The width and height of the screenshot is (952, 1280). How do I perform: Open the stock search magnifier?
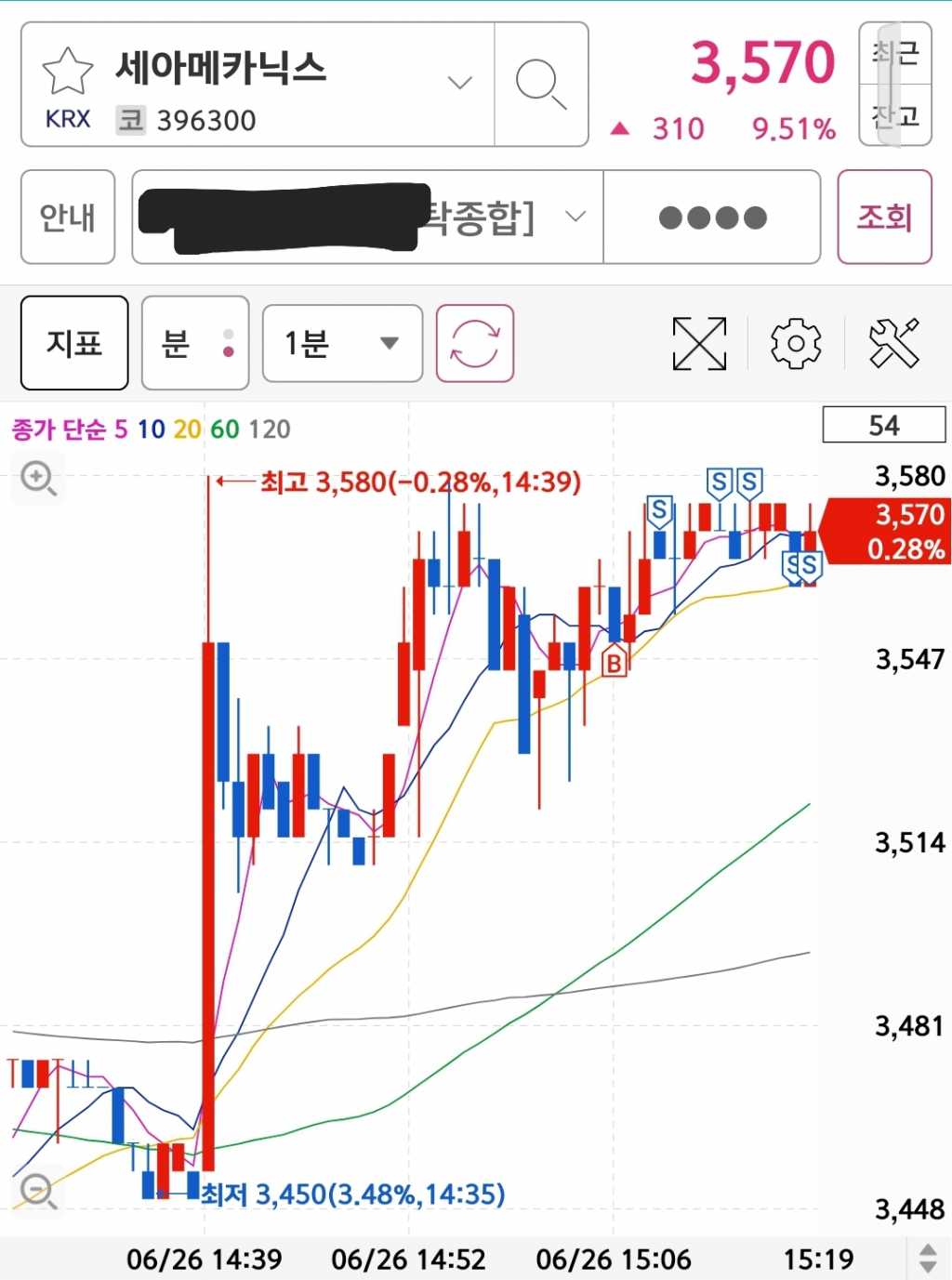[x=541, y=85]
